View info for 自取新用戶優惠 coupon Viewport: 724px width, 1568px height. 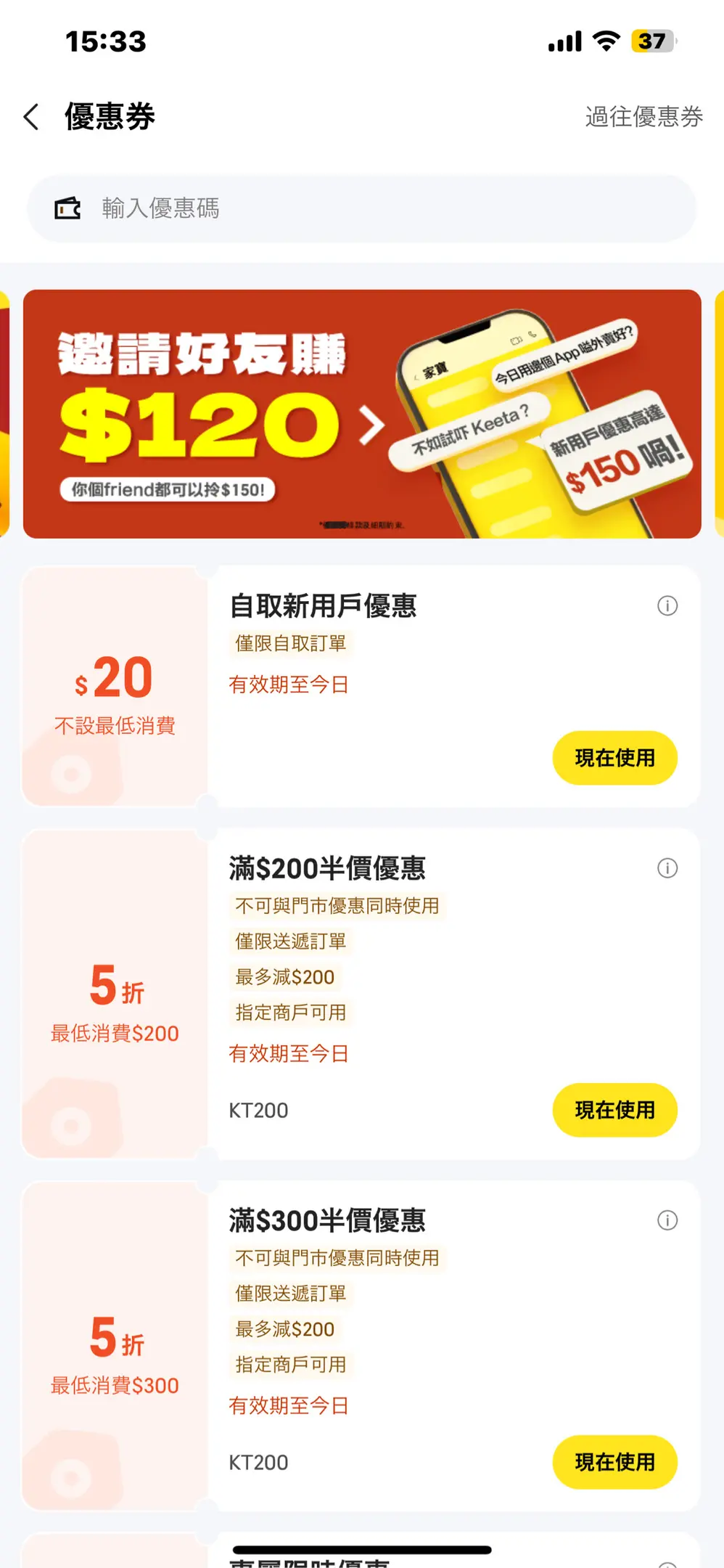(x=667, y=605)
